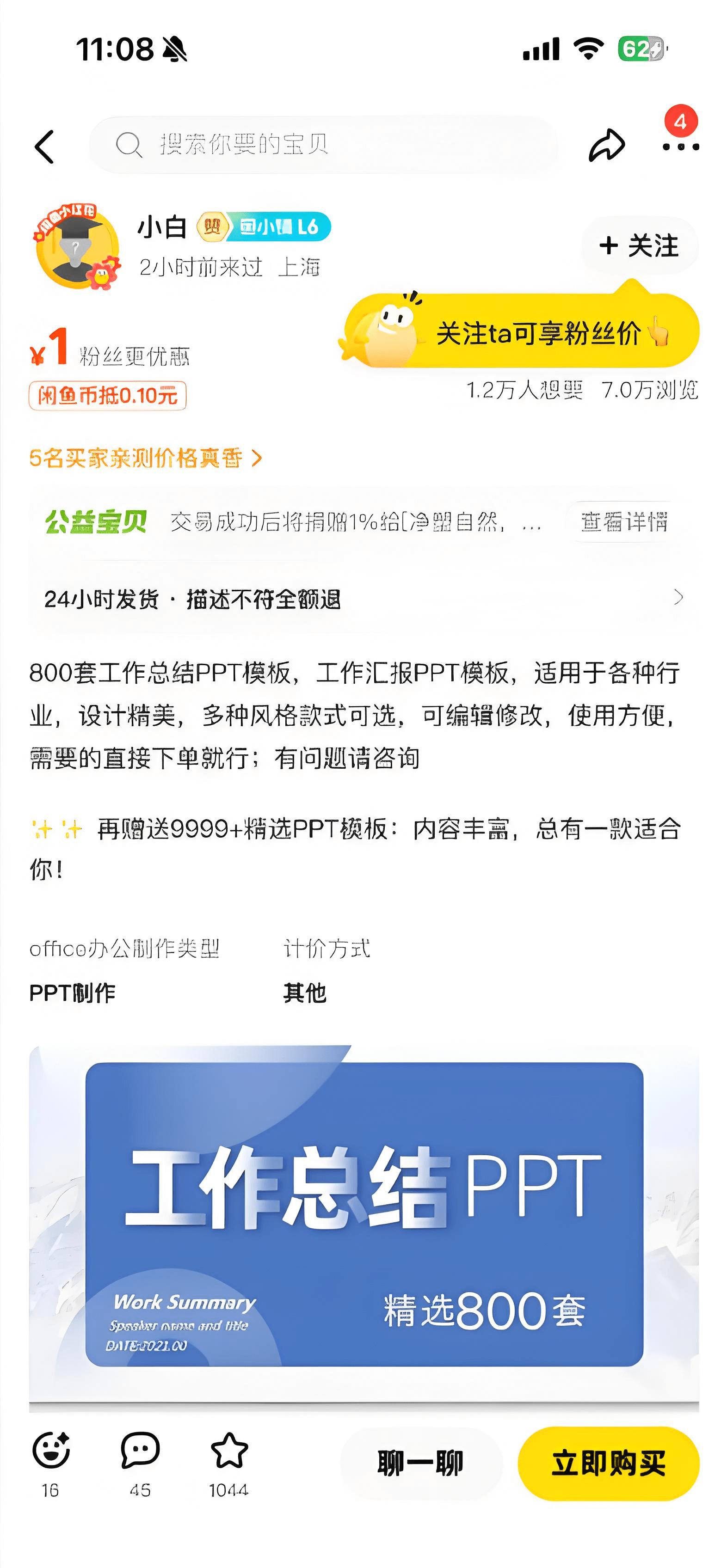
Task: React with the smiley face icon
Action: pos(50,1452)
